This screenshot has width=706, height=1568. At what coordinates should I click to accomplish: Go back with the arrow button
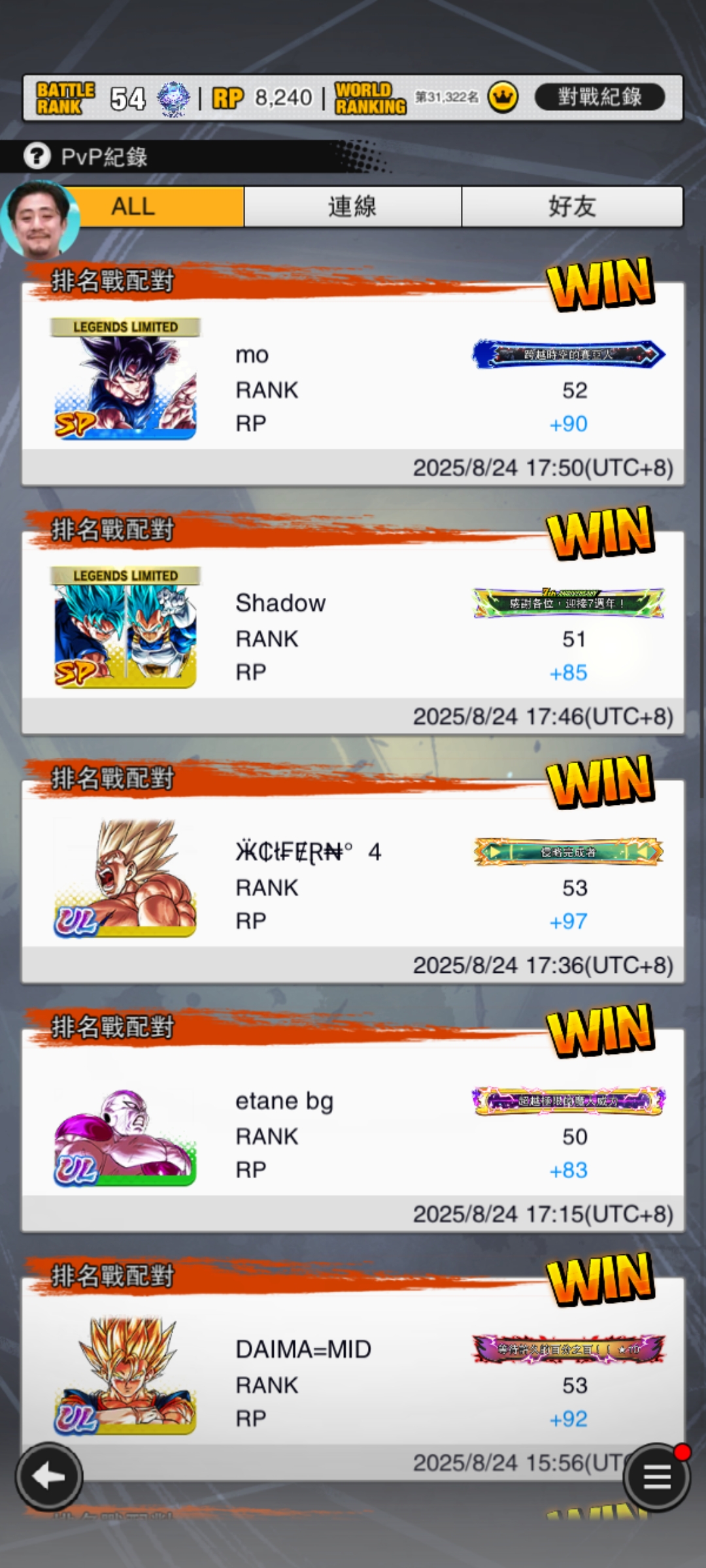pyautogui.click(x=49, y=1477)
